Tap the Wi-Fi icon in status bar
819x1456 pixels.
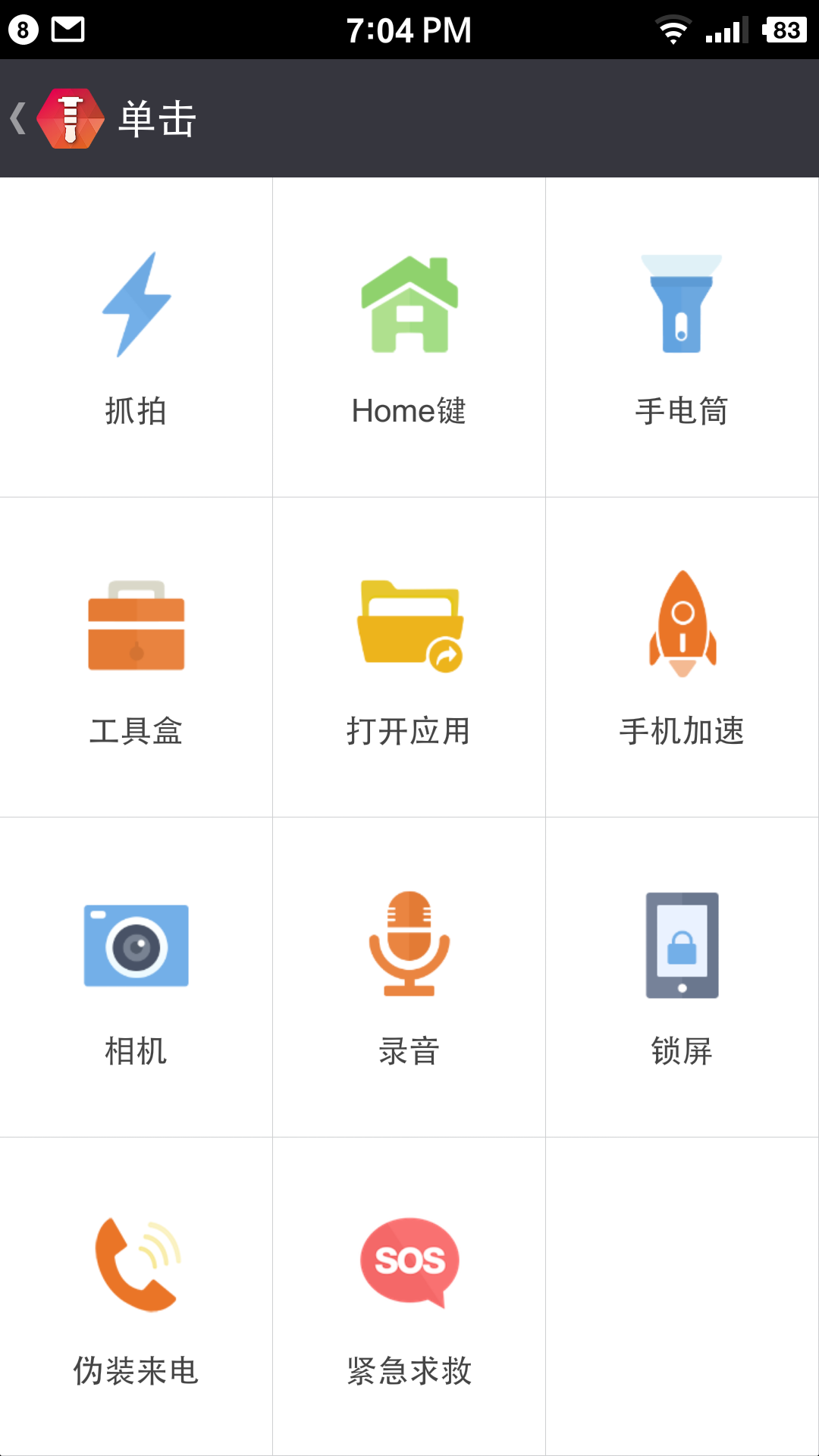tap(673, 30)
